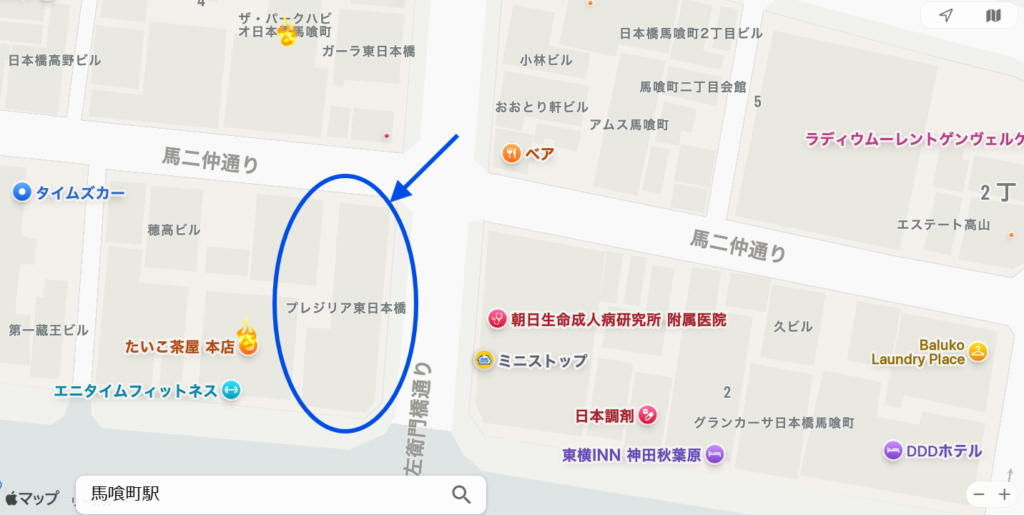Center the map on current location

946,15
